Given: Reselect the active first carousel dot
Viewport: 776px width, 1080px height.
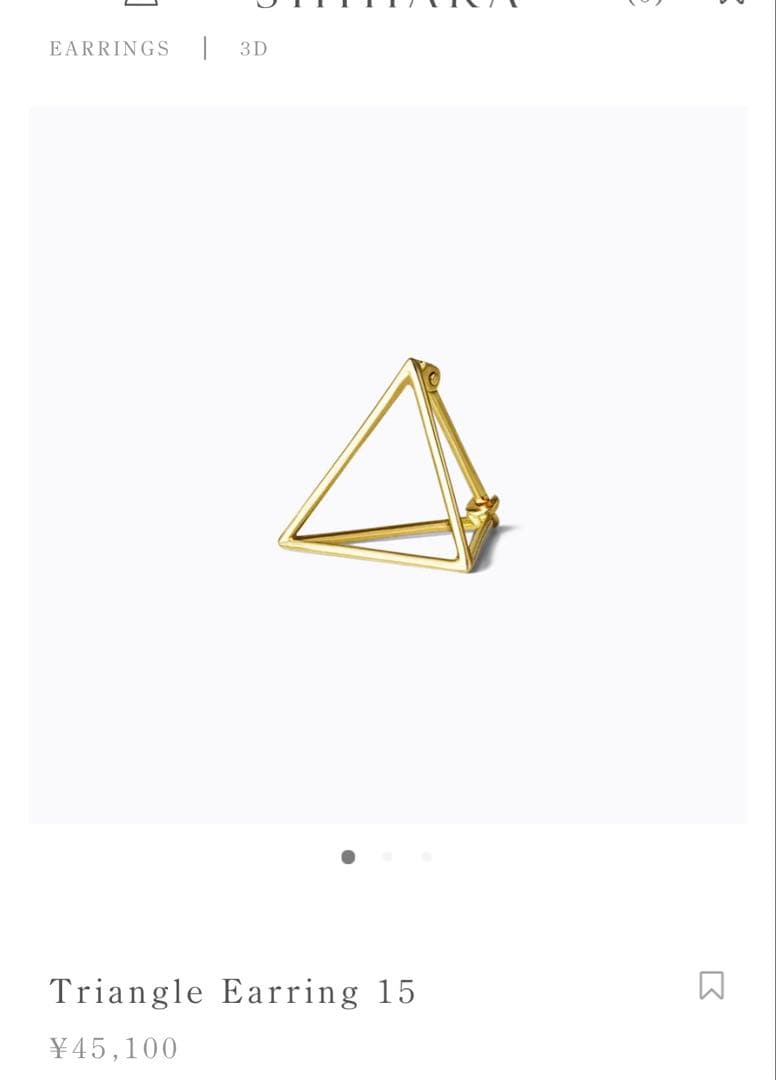Looking at the screenshot, I should (348, 857).
